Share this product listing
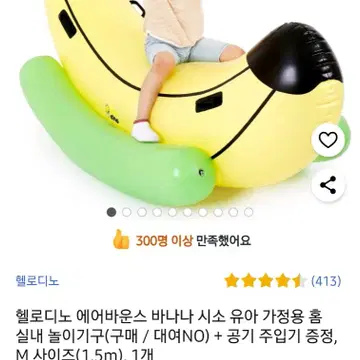This screenshot has height=360, width=360. (x=328, y=185)
